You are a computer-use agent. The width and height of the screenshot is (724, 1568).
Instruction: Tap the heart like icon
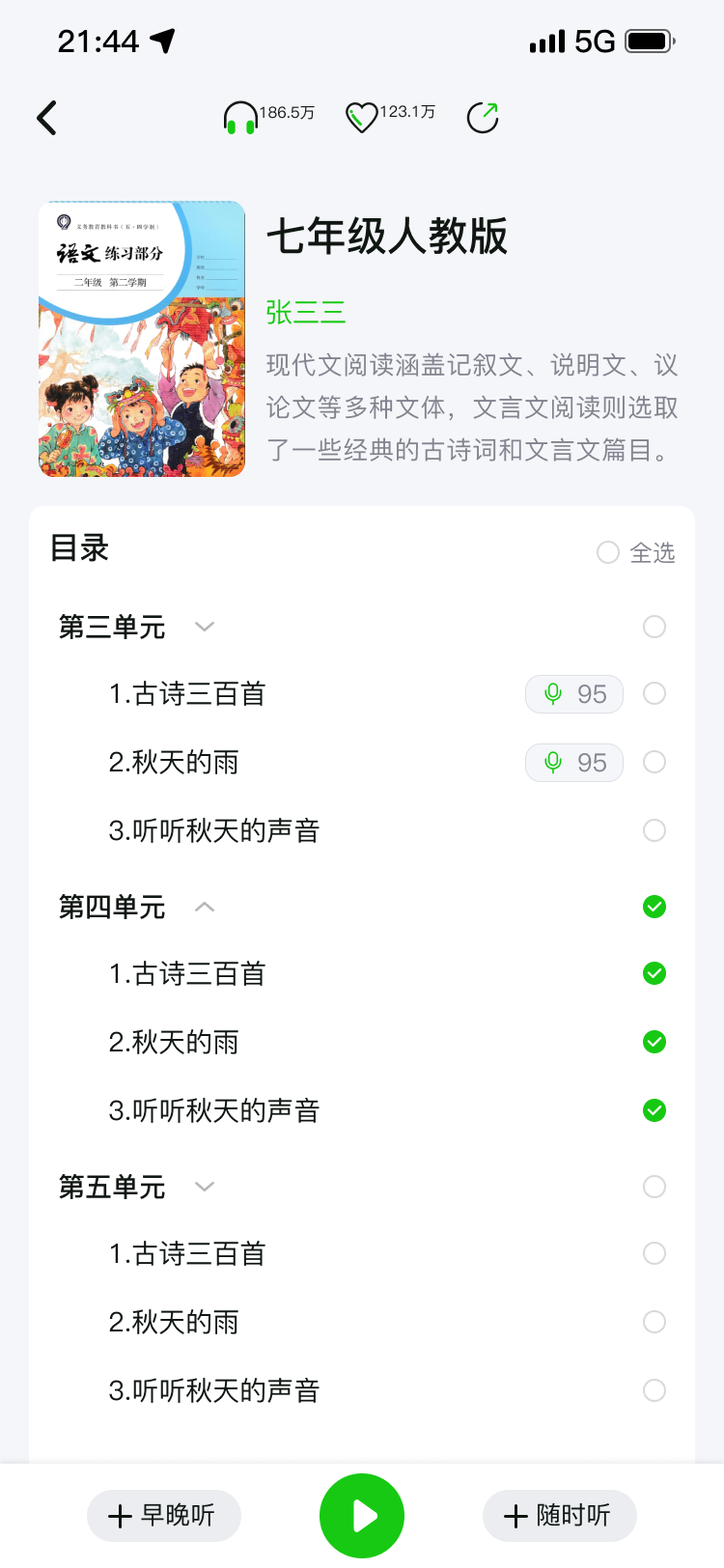(361, 118)
